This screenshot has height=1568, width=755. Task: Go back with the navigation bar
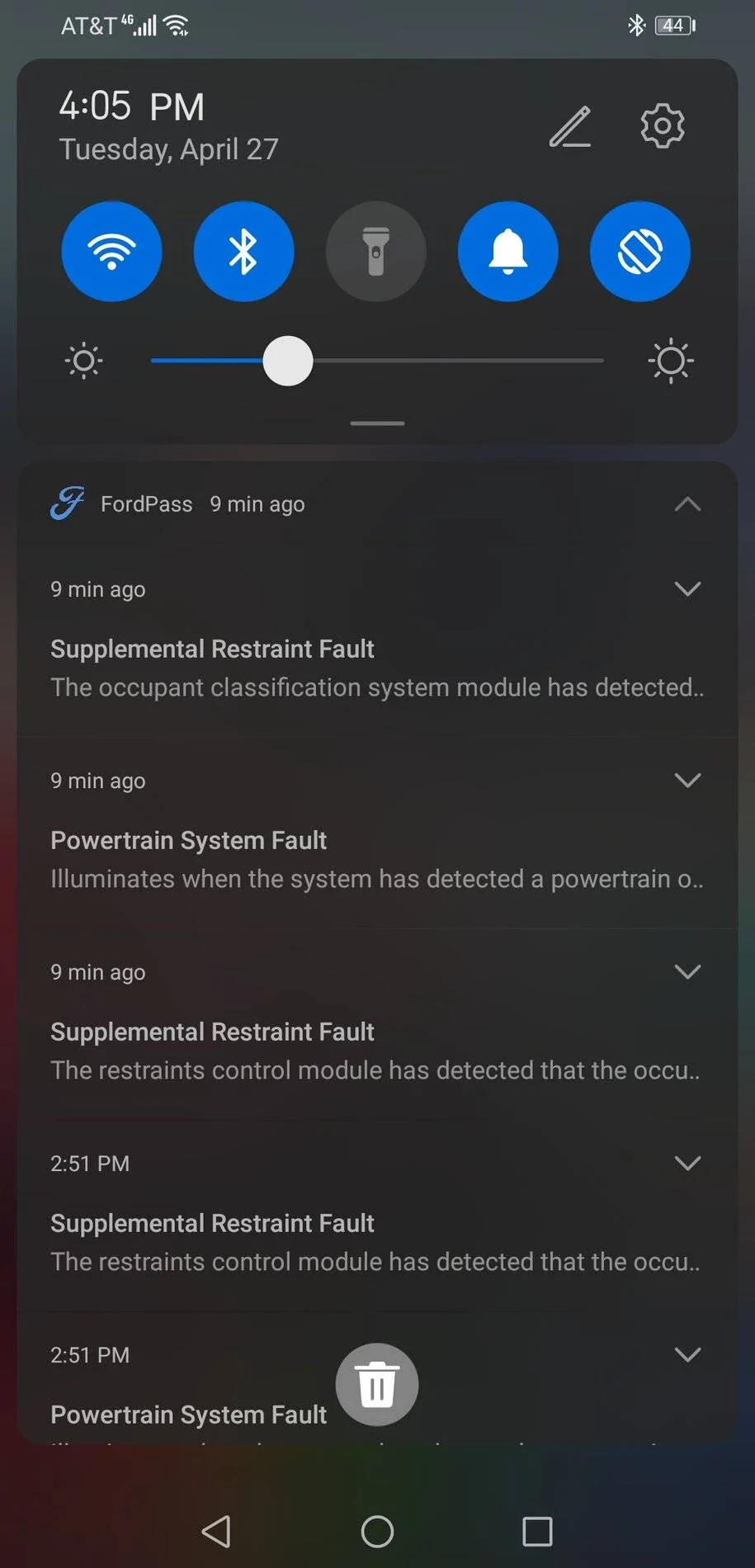[216, 1532]
